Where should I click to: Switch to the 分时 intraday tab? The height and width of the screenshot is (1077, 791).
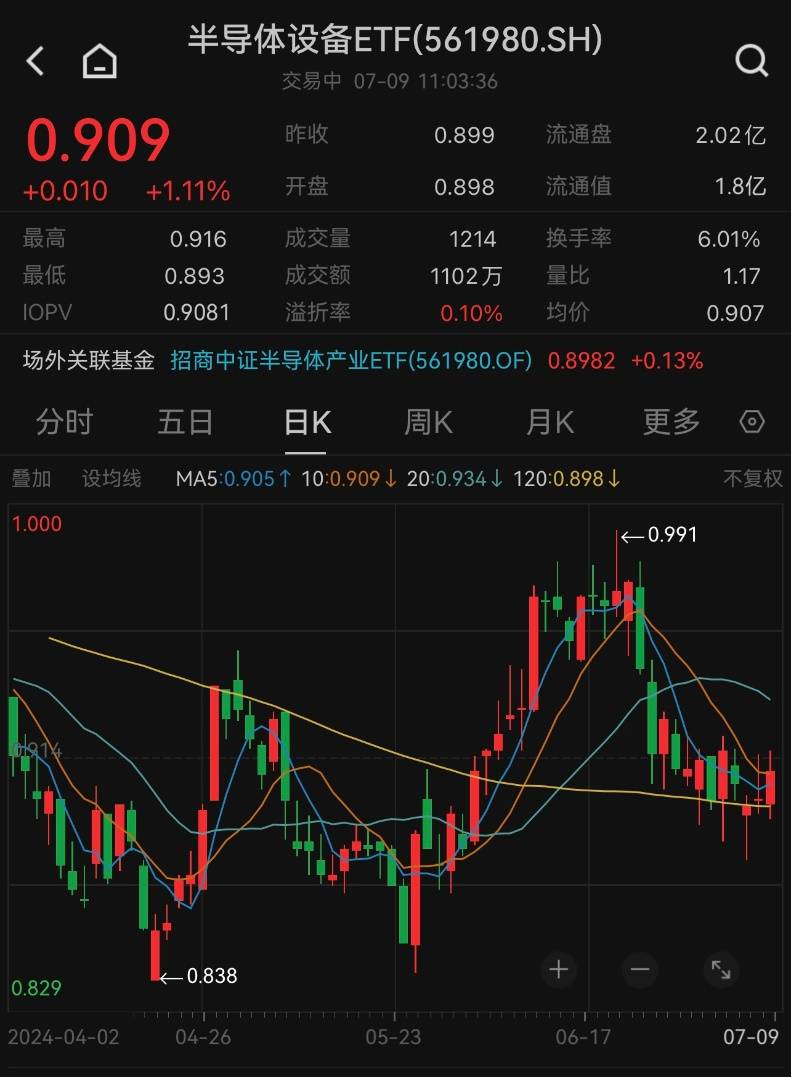tap(64, 422)
